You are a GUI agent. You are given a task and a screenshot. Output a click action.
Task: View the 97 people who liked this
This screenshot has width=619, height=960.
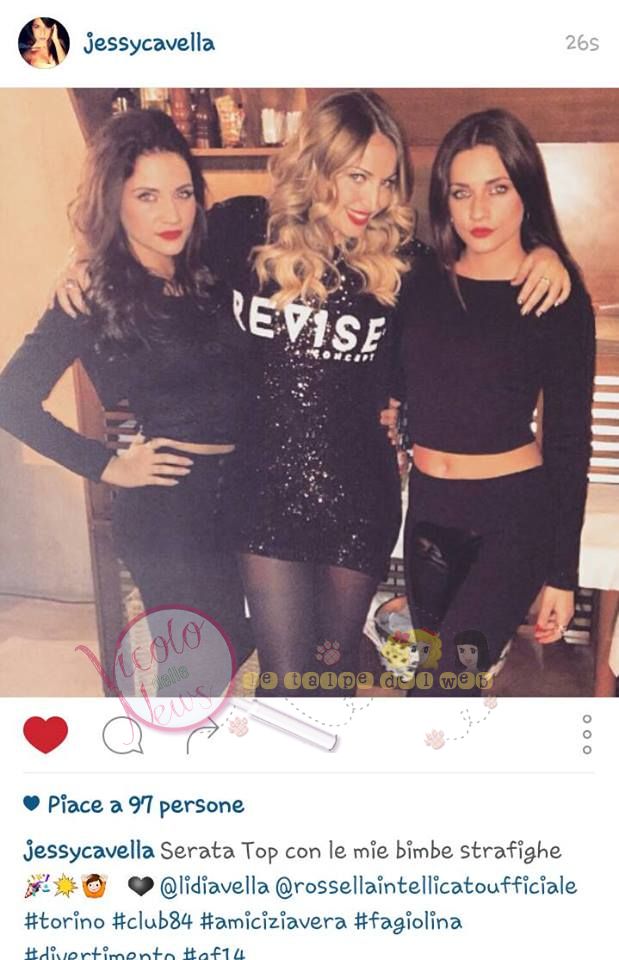click(x=145, y=805)
